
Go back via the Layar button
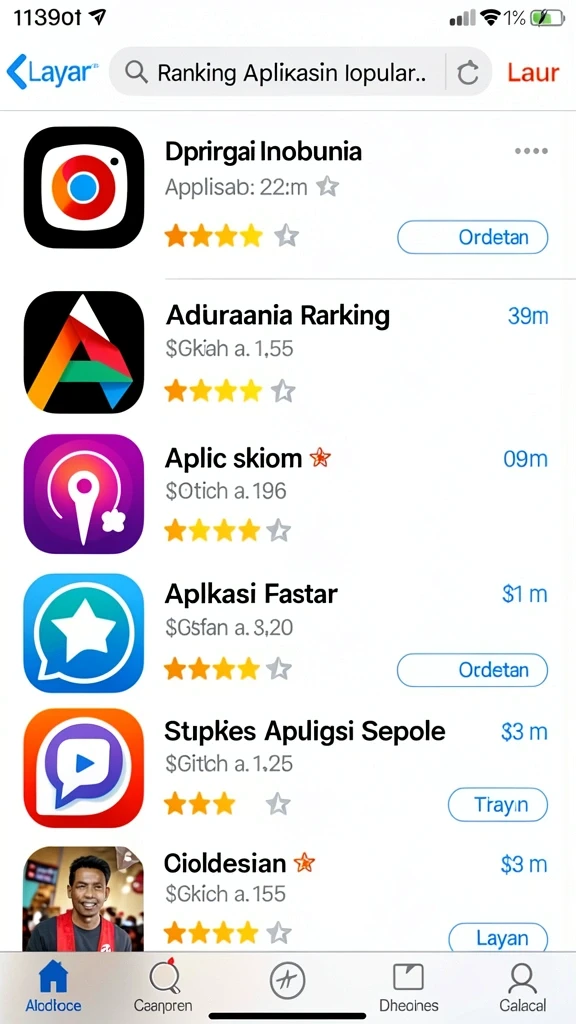click(x=51, y=72)
